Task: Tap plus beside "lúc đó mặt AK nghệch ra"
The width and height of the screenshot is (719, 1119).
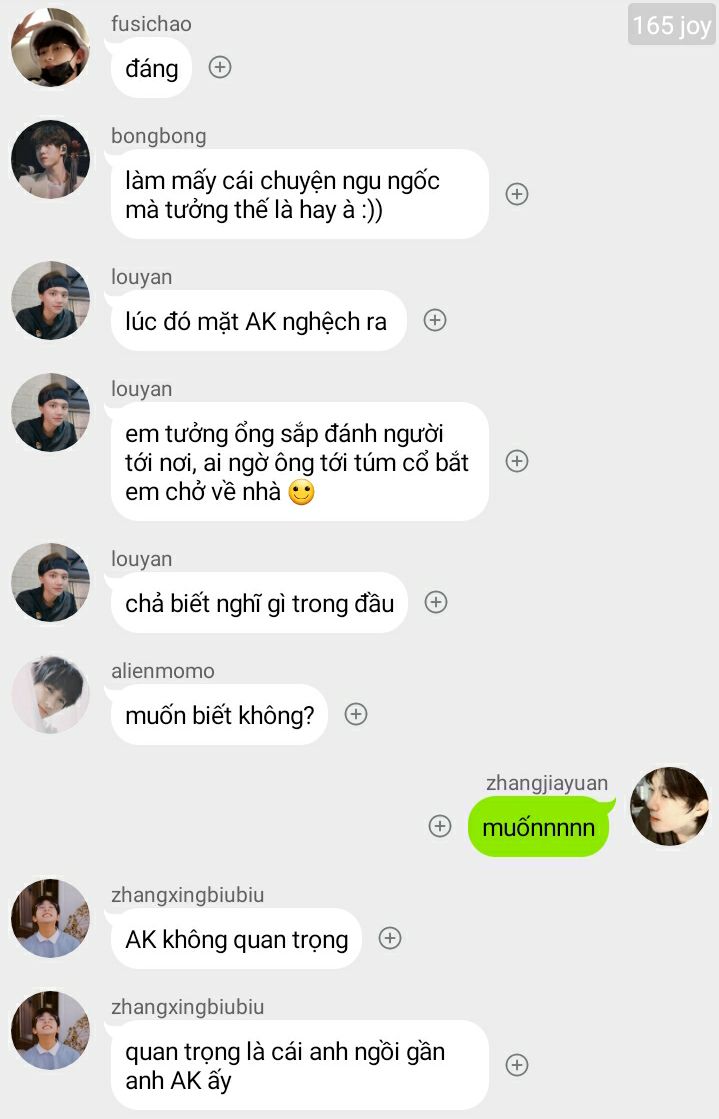Action: pos(435,320)
